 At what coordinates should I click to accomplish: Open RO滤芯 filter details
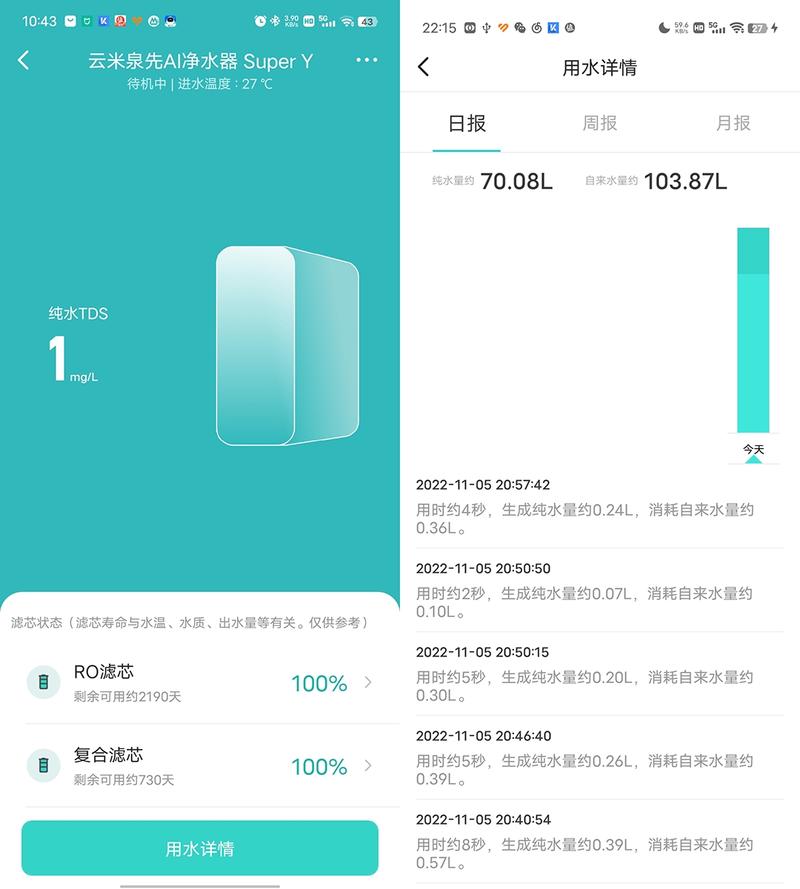(x=200, y=683)
